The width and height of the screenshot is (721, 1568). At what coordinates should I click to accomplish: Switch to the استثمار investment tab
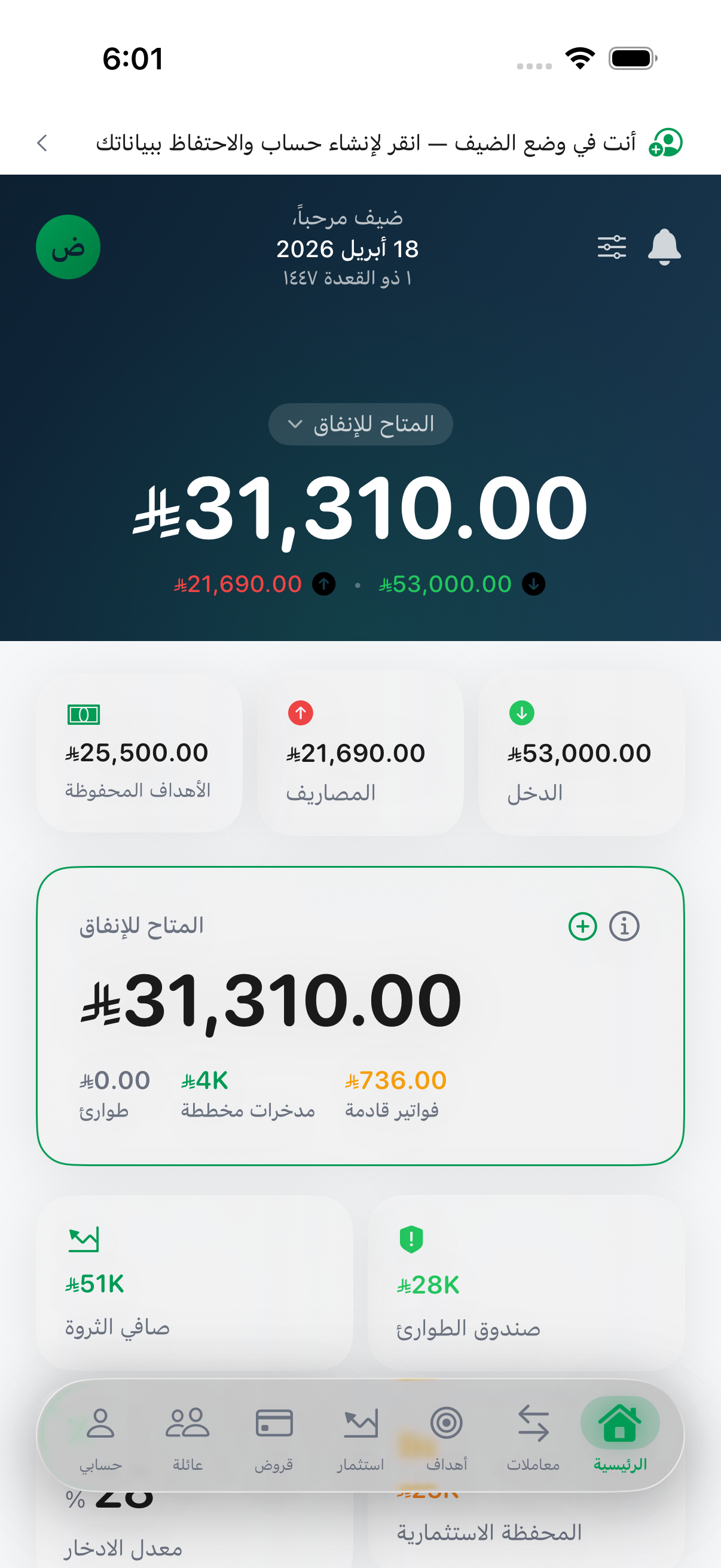click(360, 1436)
